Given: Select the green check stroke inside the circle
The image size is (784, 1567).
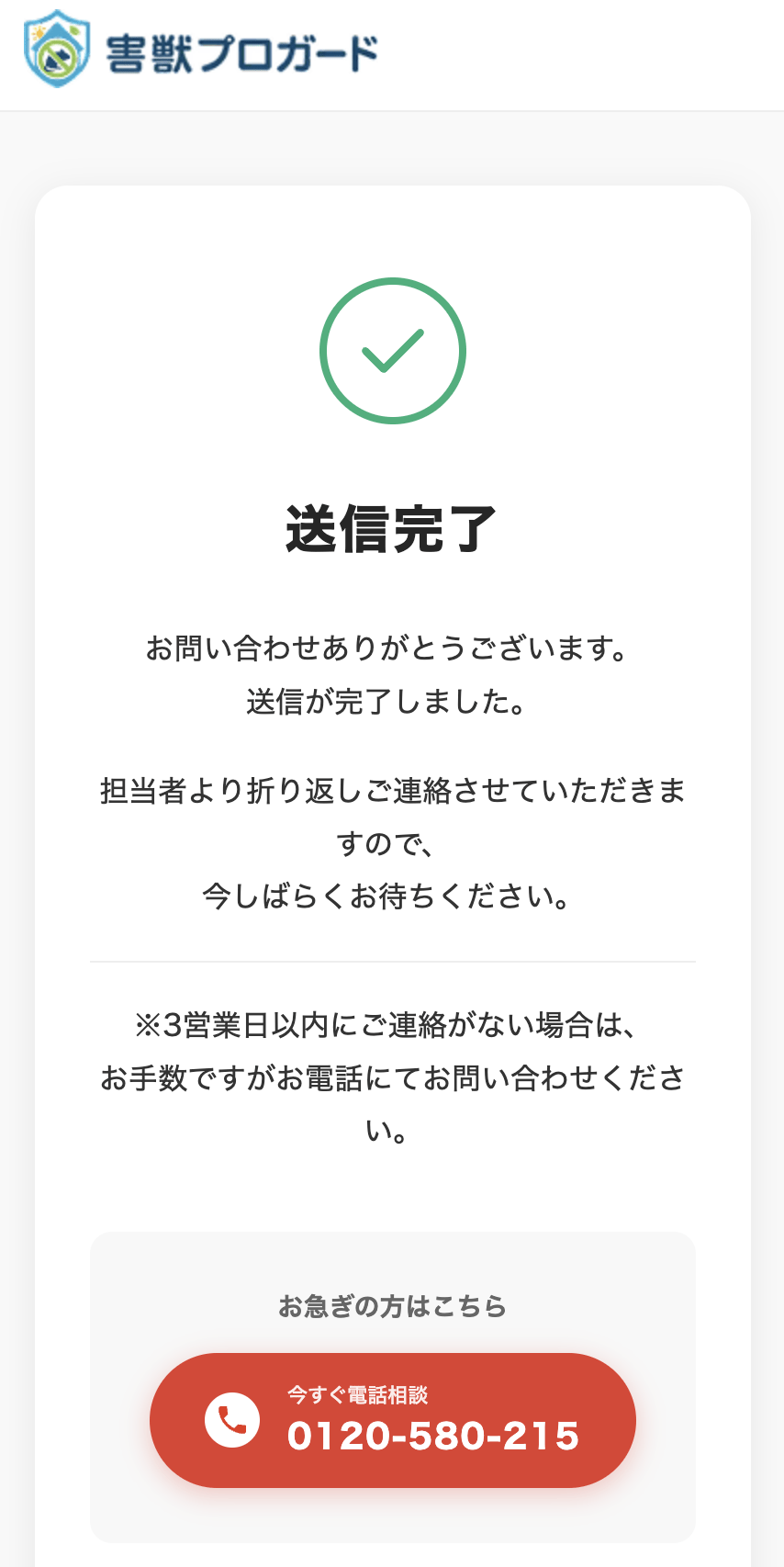Looking at the screenshot, I should 392,354.
